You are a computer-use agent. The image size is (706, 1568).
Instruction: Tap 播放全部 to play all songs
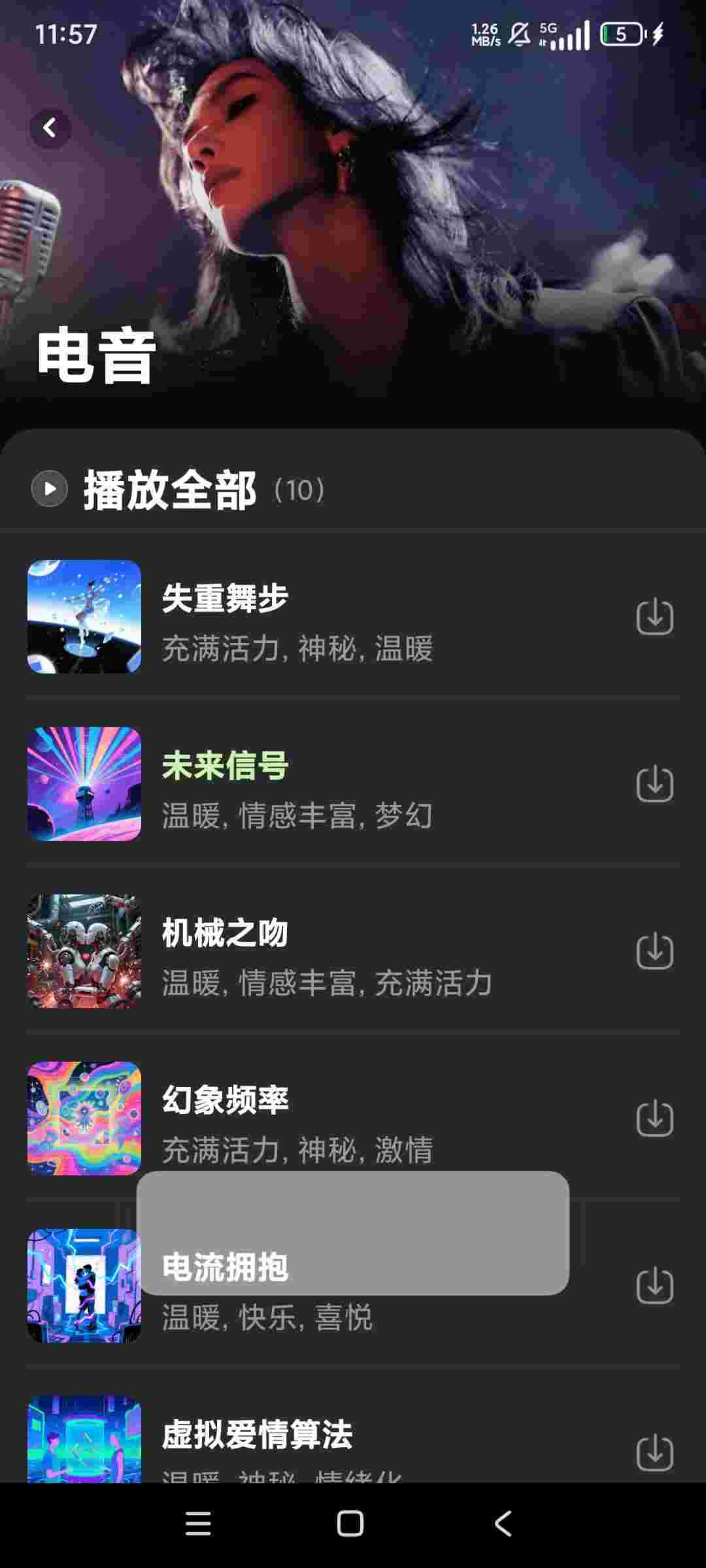click(169, 489)
